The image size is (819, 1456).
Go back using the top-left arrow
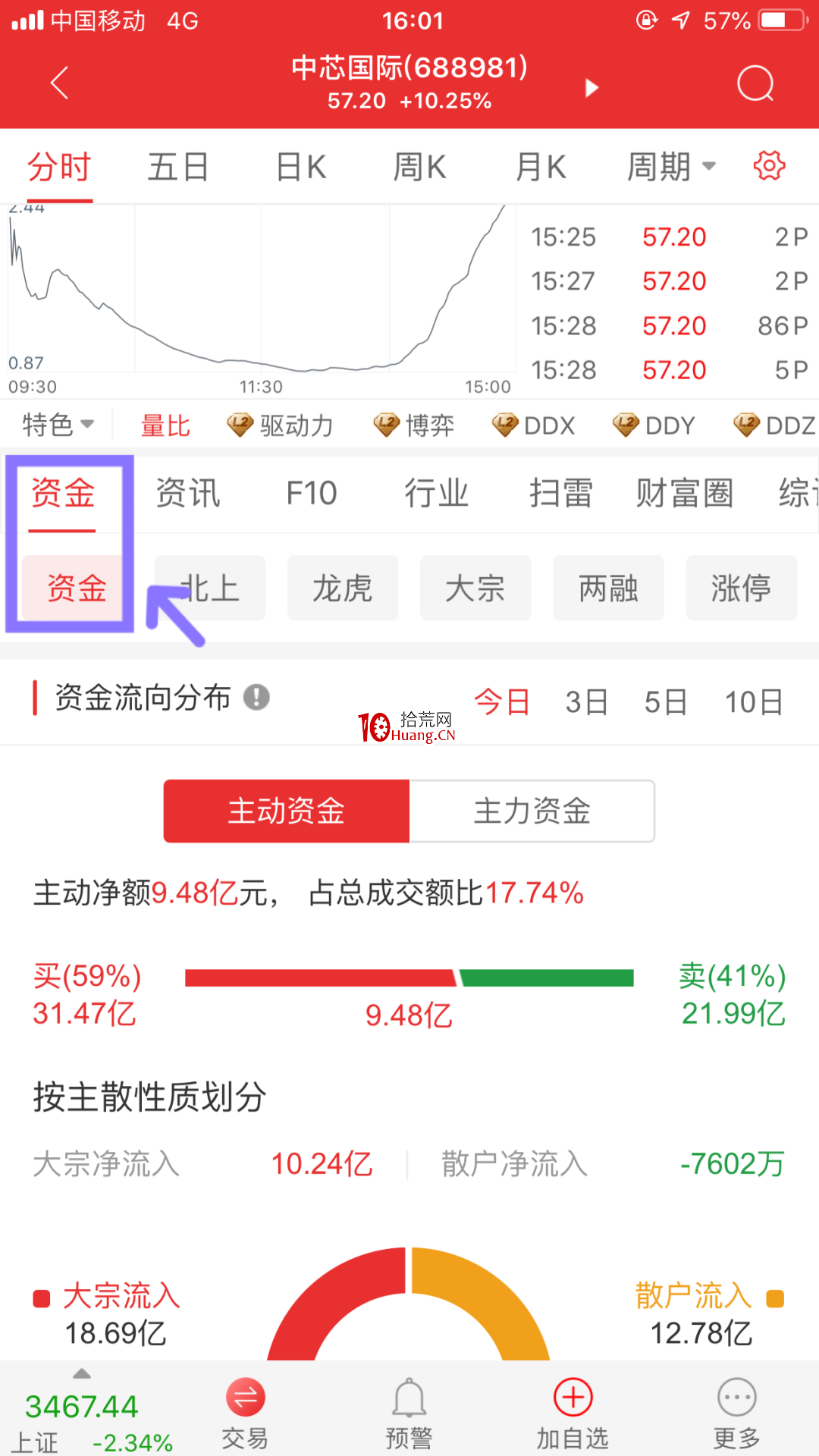click(x=59, y=83)
